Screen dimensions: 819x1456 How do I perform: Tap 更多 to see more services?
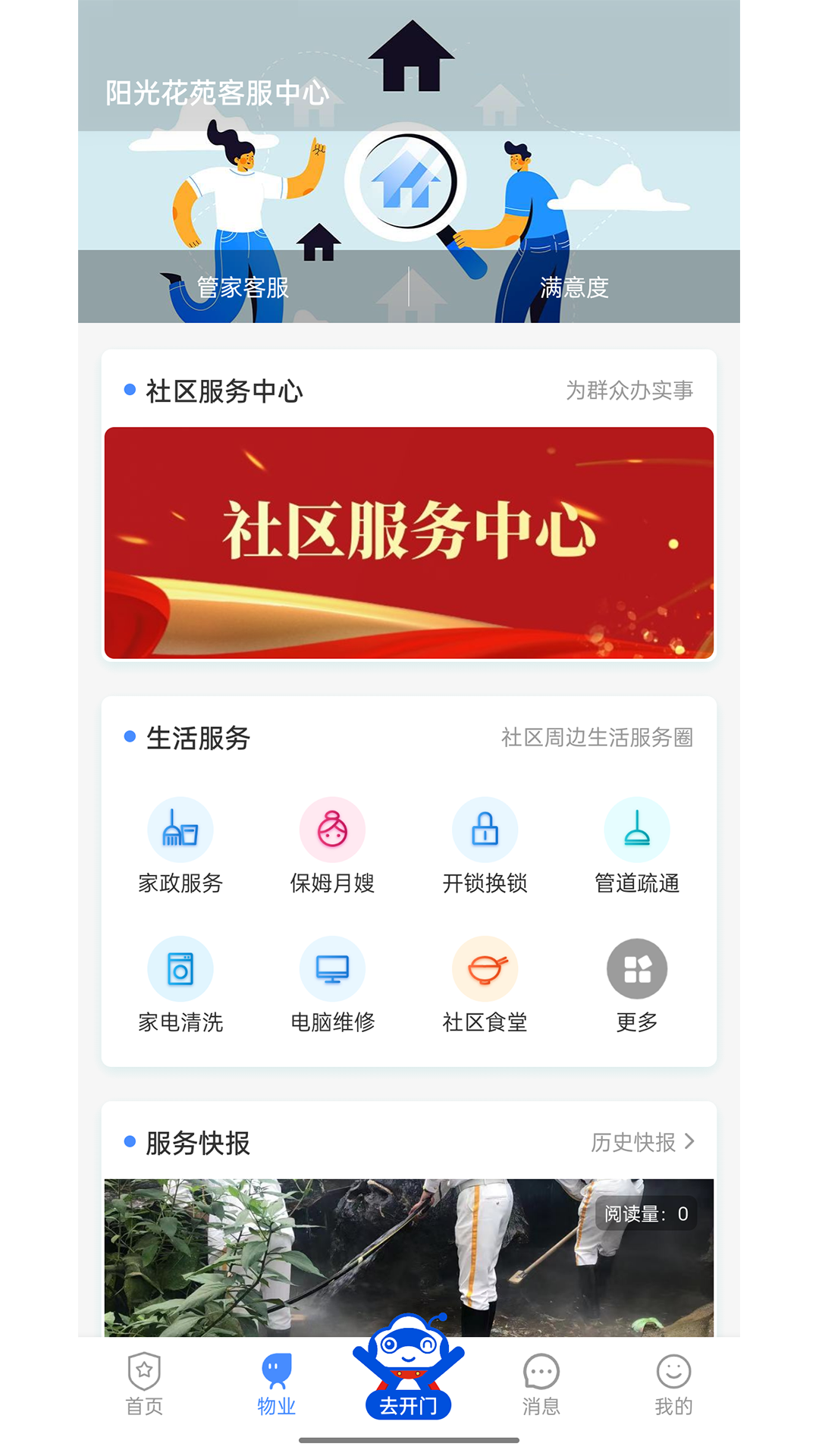point(638,984)
